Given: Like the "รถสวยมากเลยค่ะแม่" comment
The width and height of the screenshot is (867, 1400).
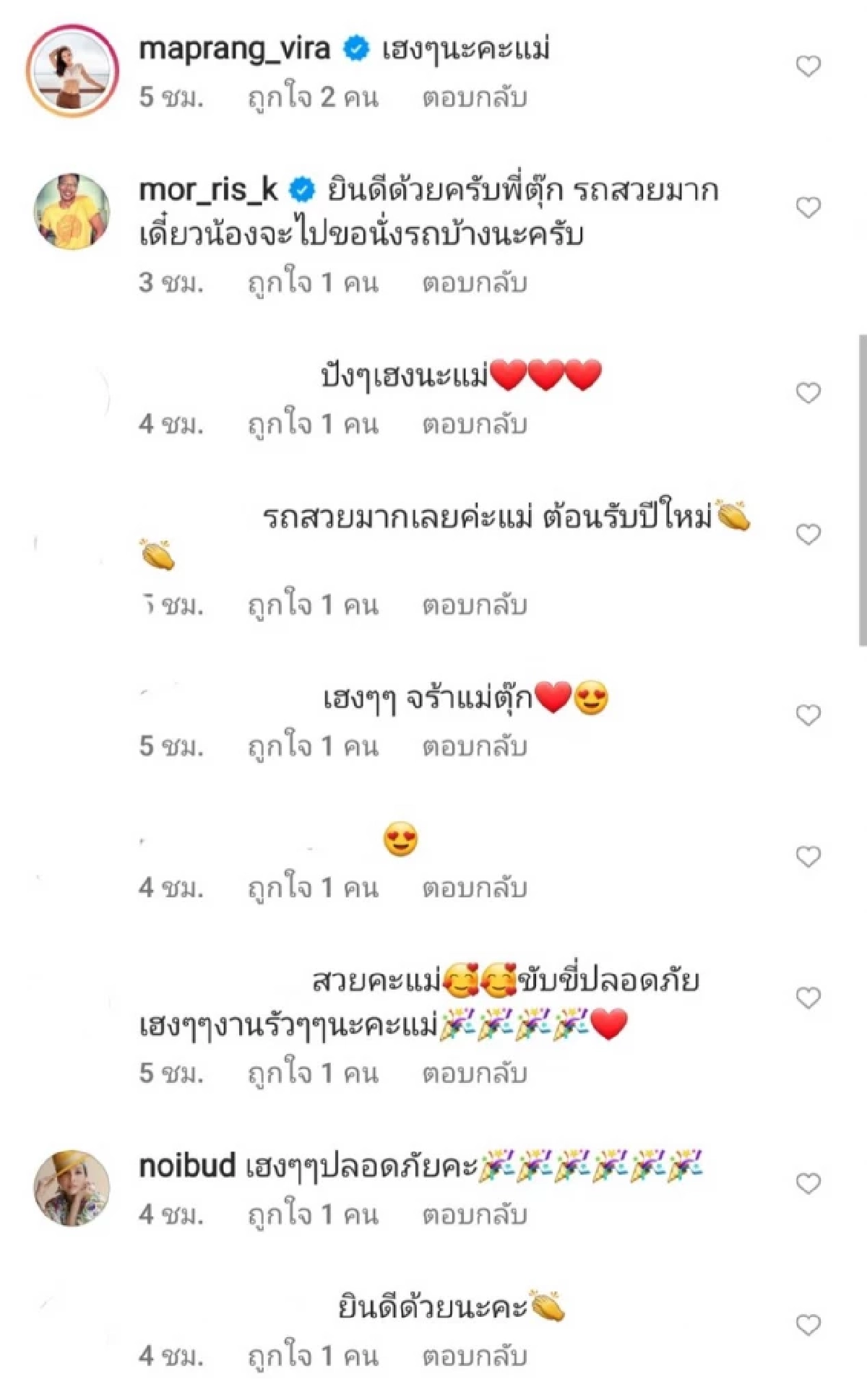Looking at the screenshot, I should coord(808,535).
